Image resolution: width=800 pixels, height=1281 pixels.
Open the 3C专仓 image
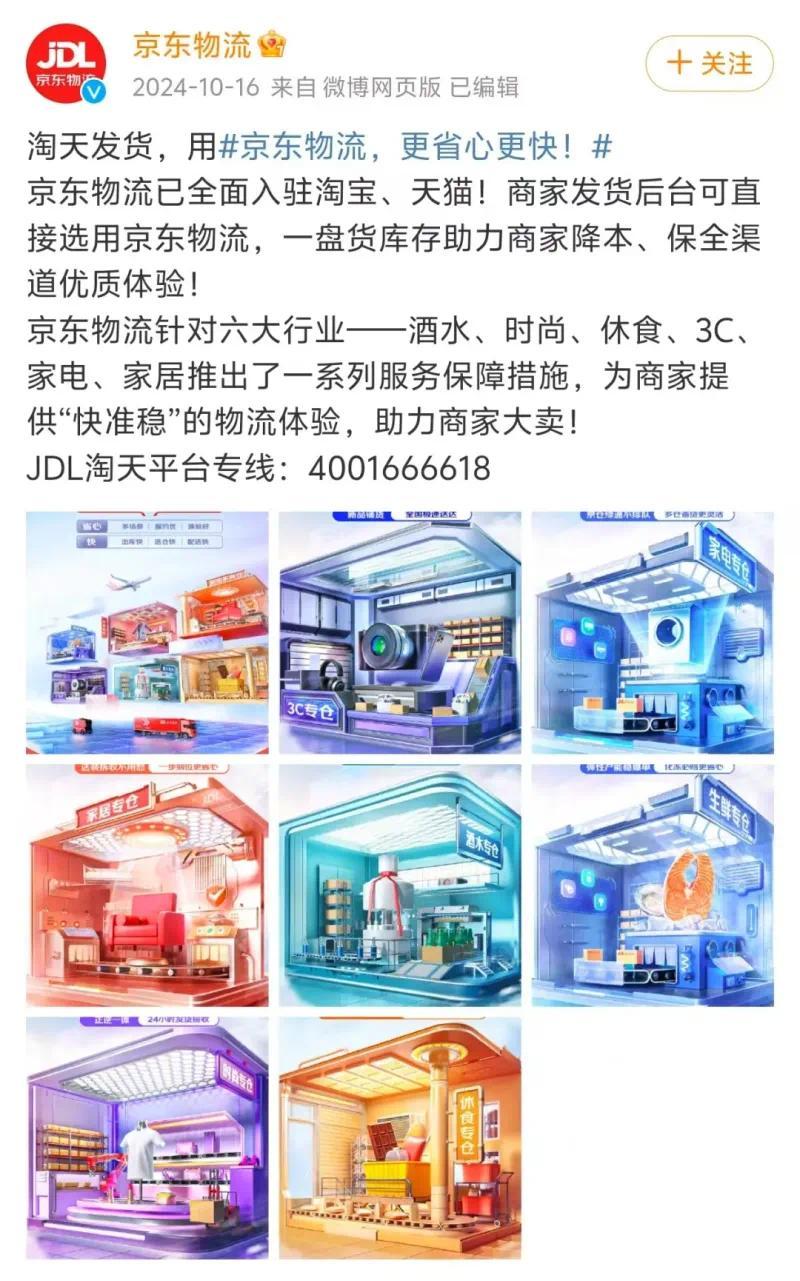pyautogui.click(x=399, y=633)
